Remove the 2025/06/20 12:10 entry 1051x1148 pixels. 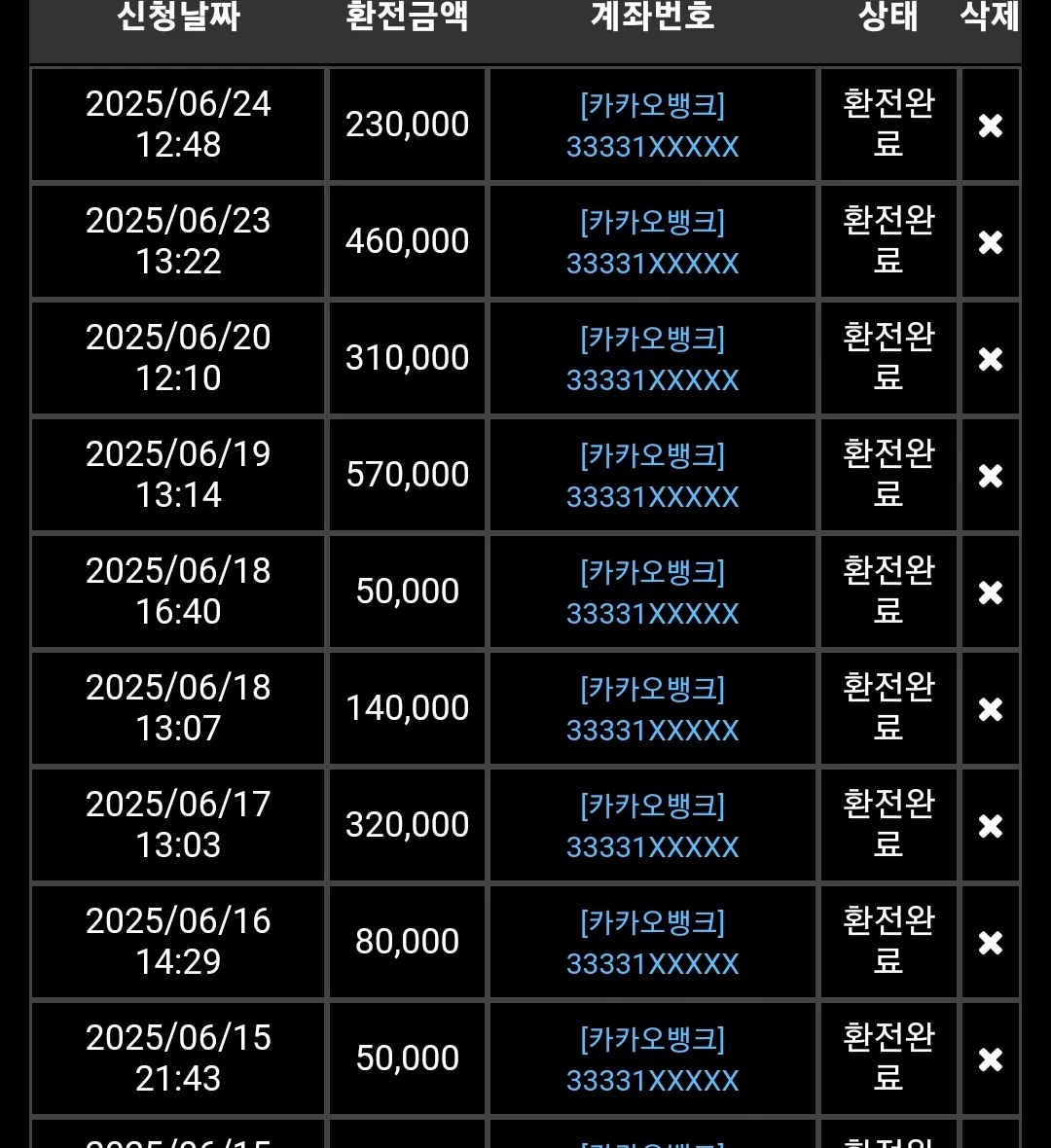pos(991,359)
